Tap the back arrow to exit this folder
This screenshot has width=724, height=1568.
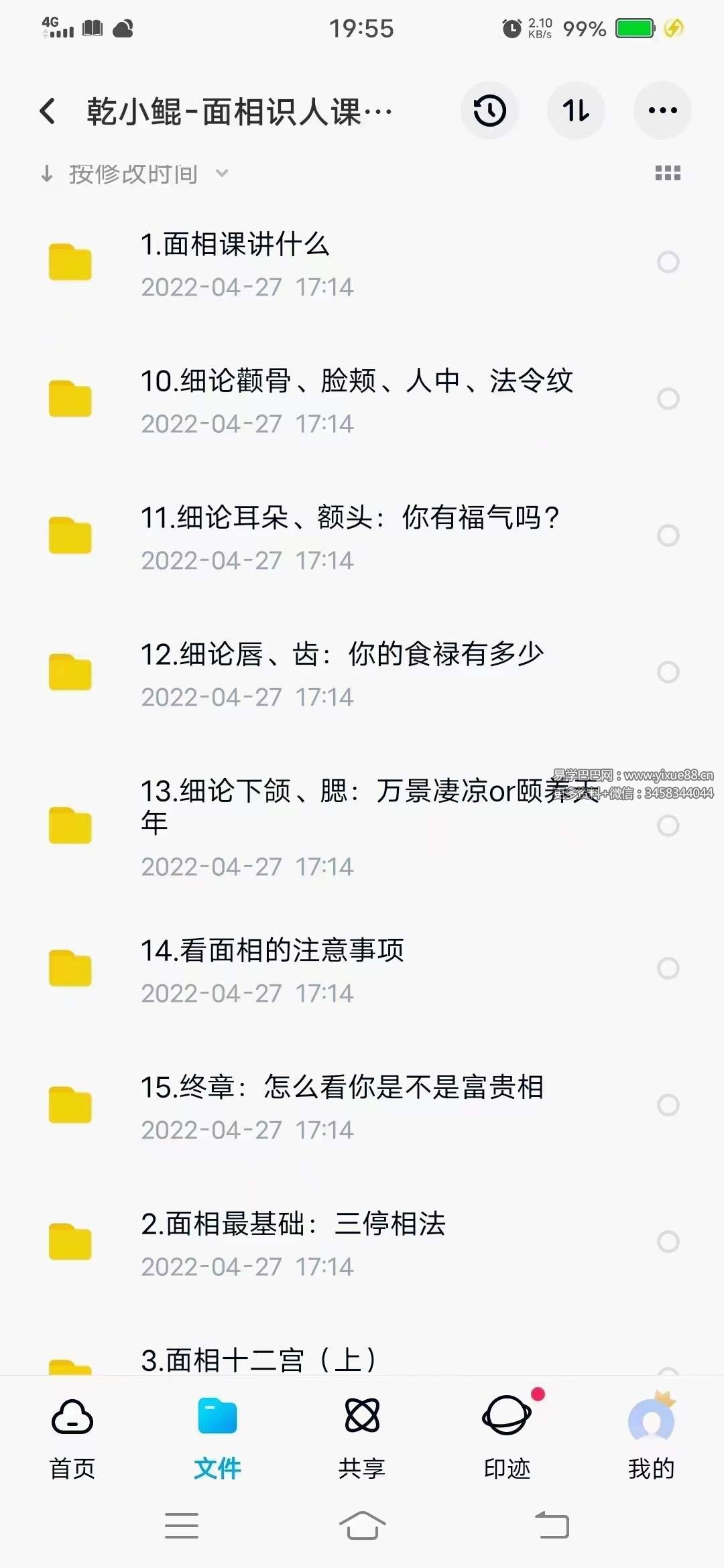(47, 111)
